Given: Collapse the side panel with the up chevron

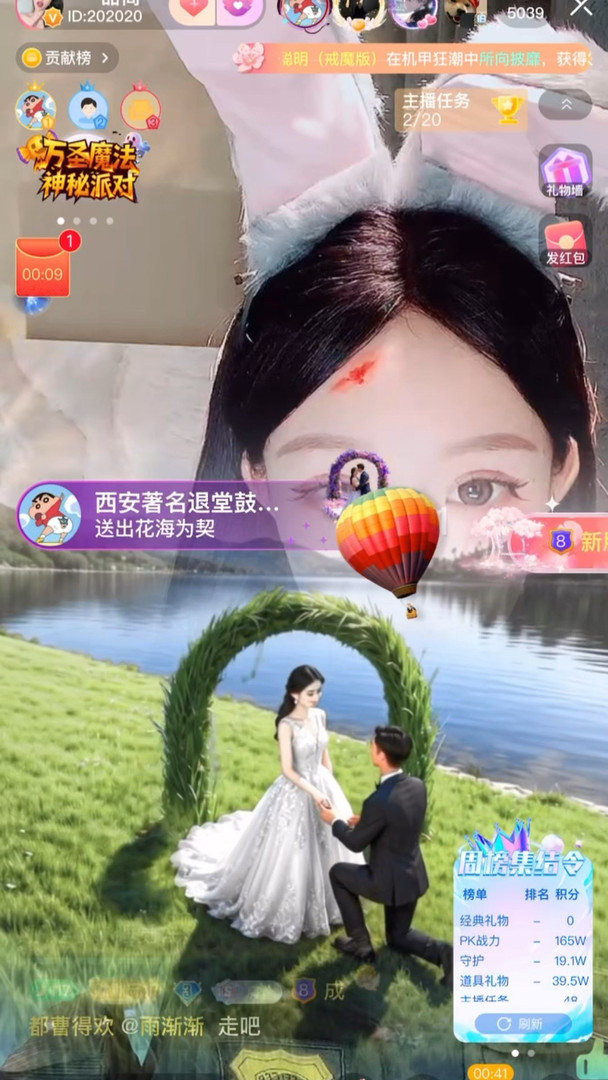Looking at the screenshot, I should click(x=565, y=104).
